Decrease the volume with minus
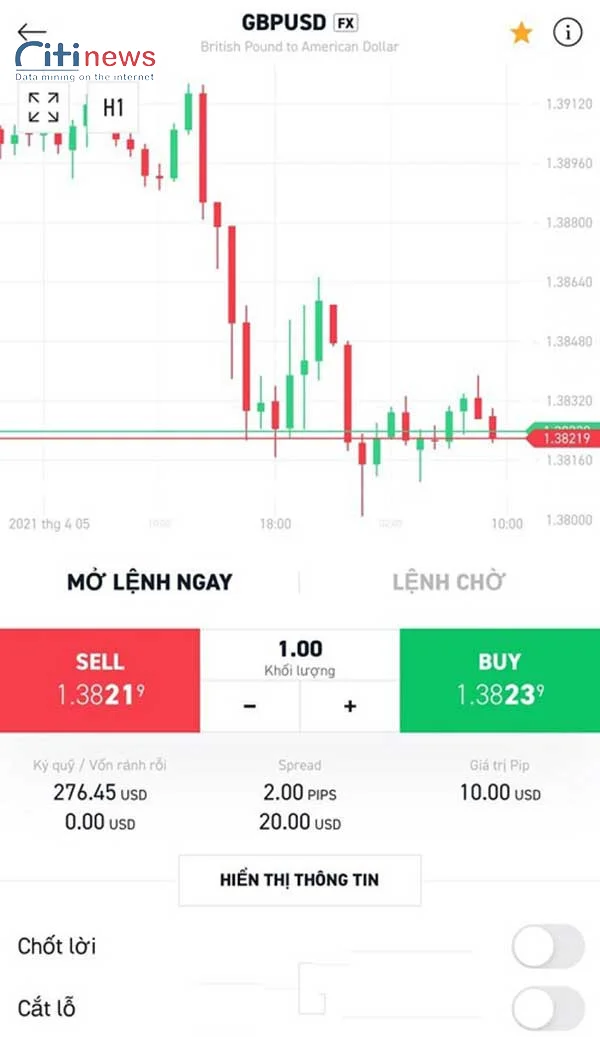The width and height of the screenshot is (600, 1037). pos(249,706)
